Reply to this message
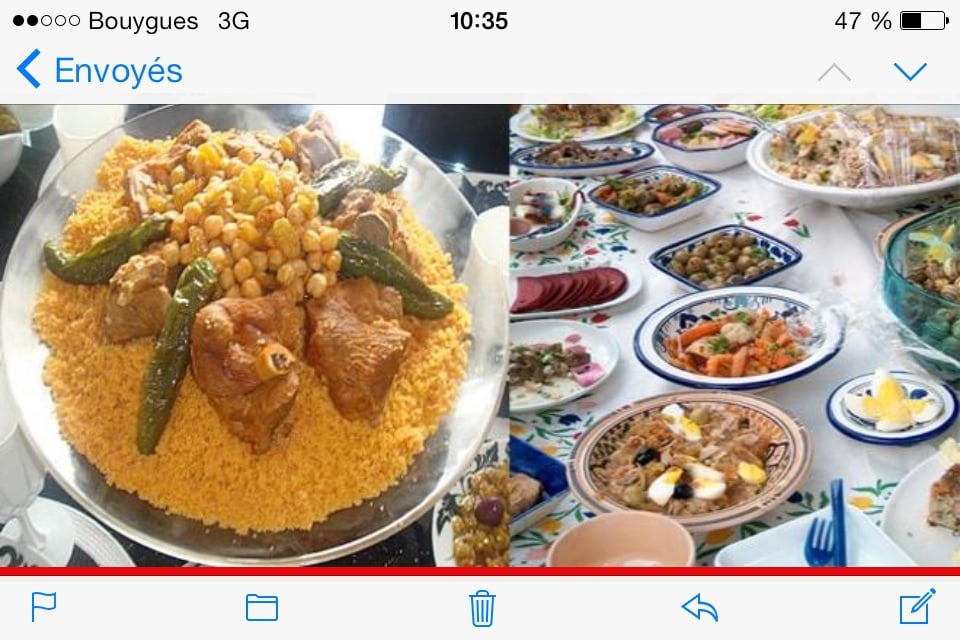 [x=699, y=607]
